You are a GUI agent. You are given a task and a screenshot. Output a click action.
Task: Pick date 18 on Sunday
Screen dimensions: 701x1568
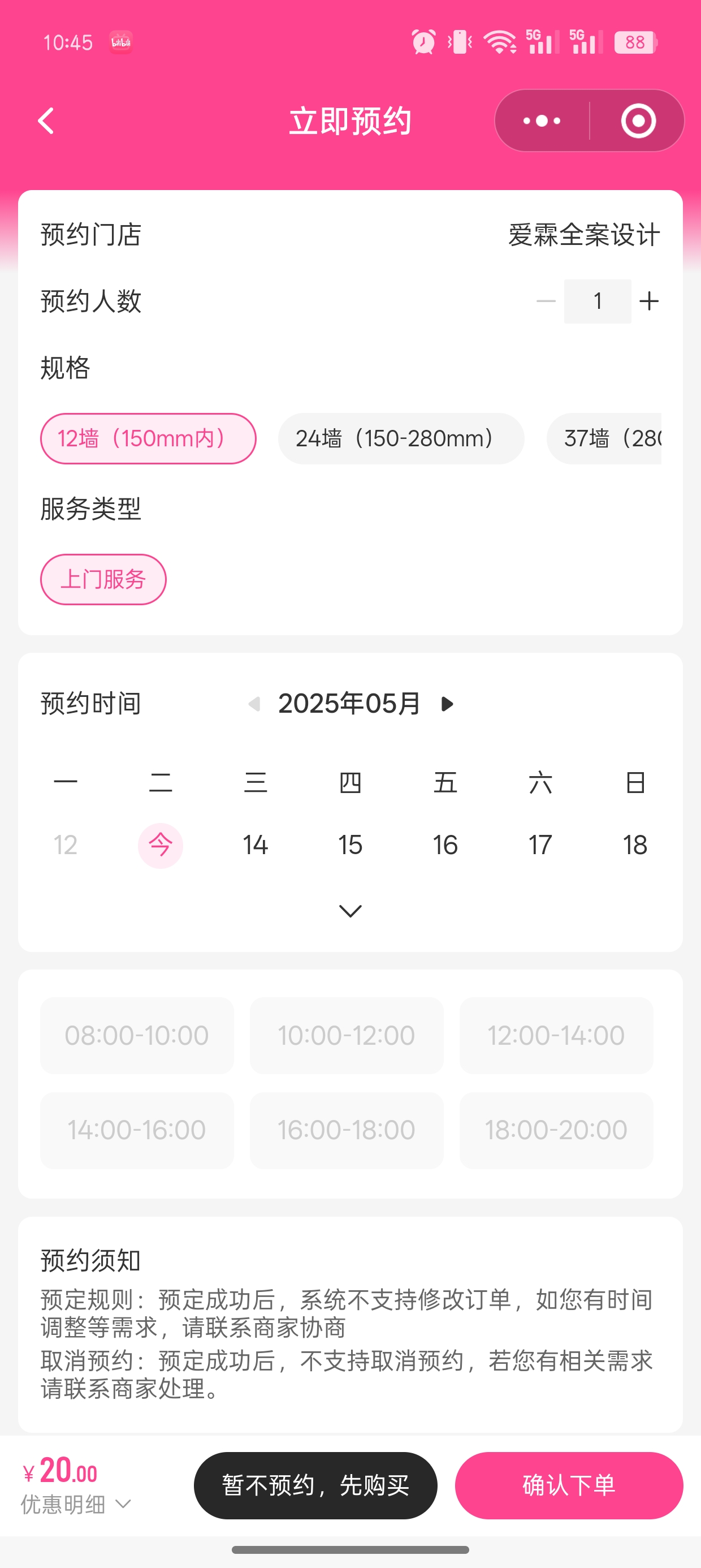point(635,845)
